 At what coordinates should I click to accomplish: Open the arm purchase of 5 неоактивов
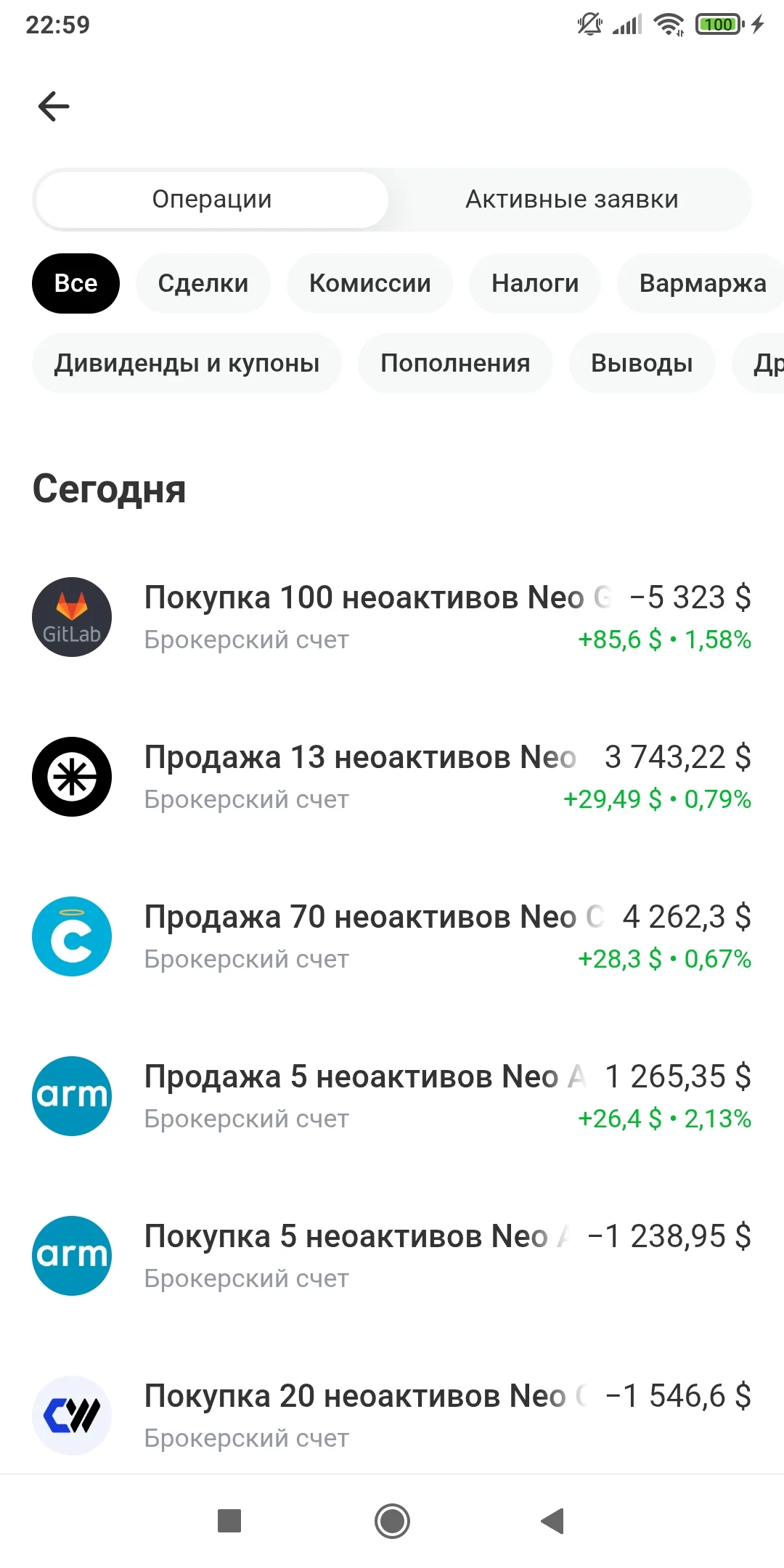coord(392,1256)
